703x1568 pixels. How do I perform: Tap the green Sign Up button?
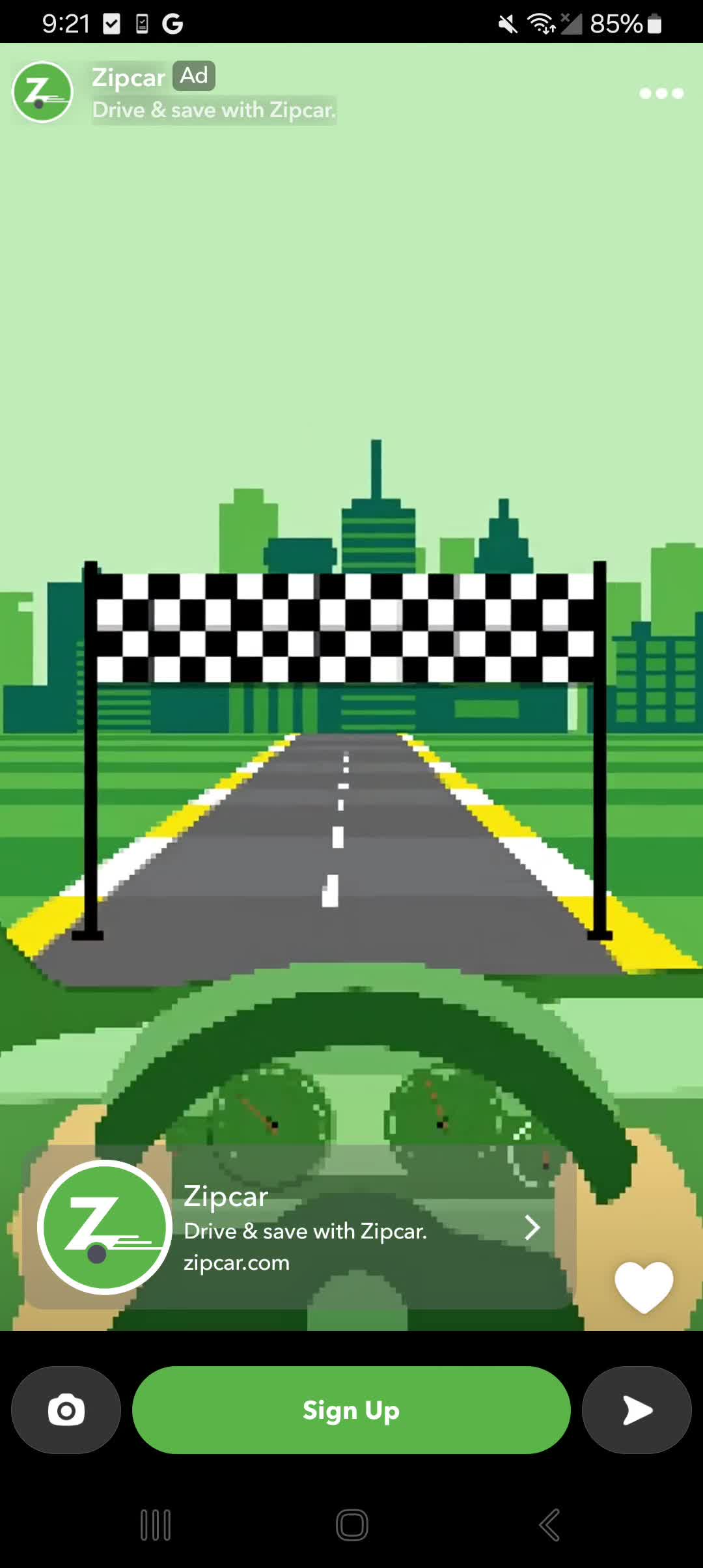pyautogui.click(x=351, y=1410)
